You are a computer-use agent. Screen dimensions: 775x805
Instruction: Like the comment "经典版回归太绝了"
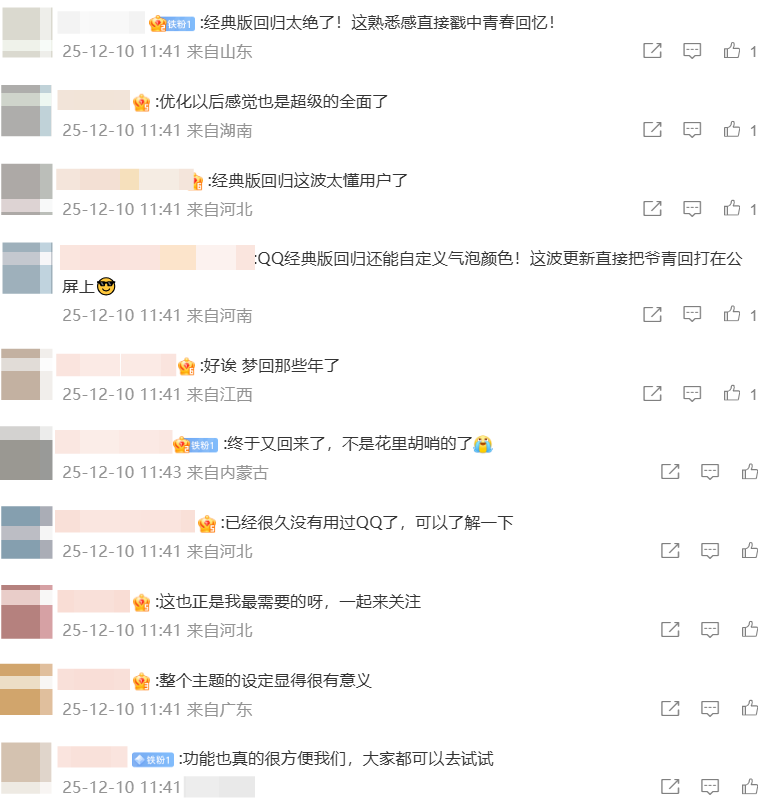pyautogui.click(x=732, y=50)
